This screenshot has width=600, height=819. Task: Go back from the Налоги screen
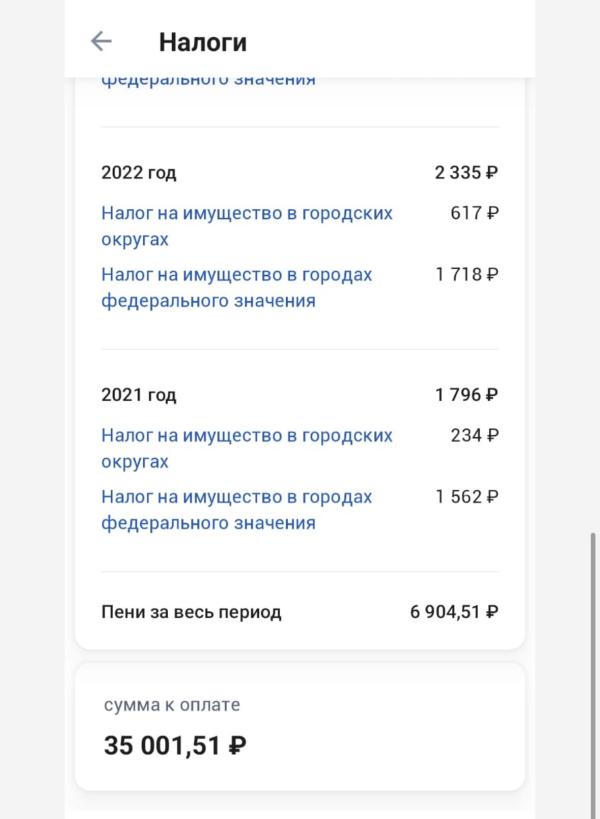(x=101, y=41)
